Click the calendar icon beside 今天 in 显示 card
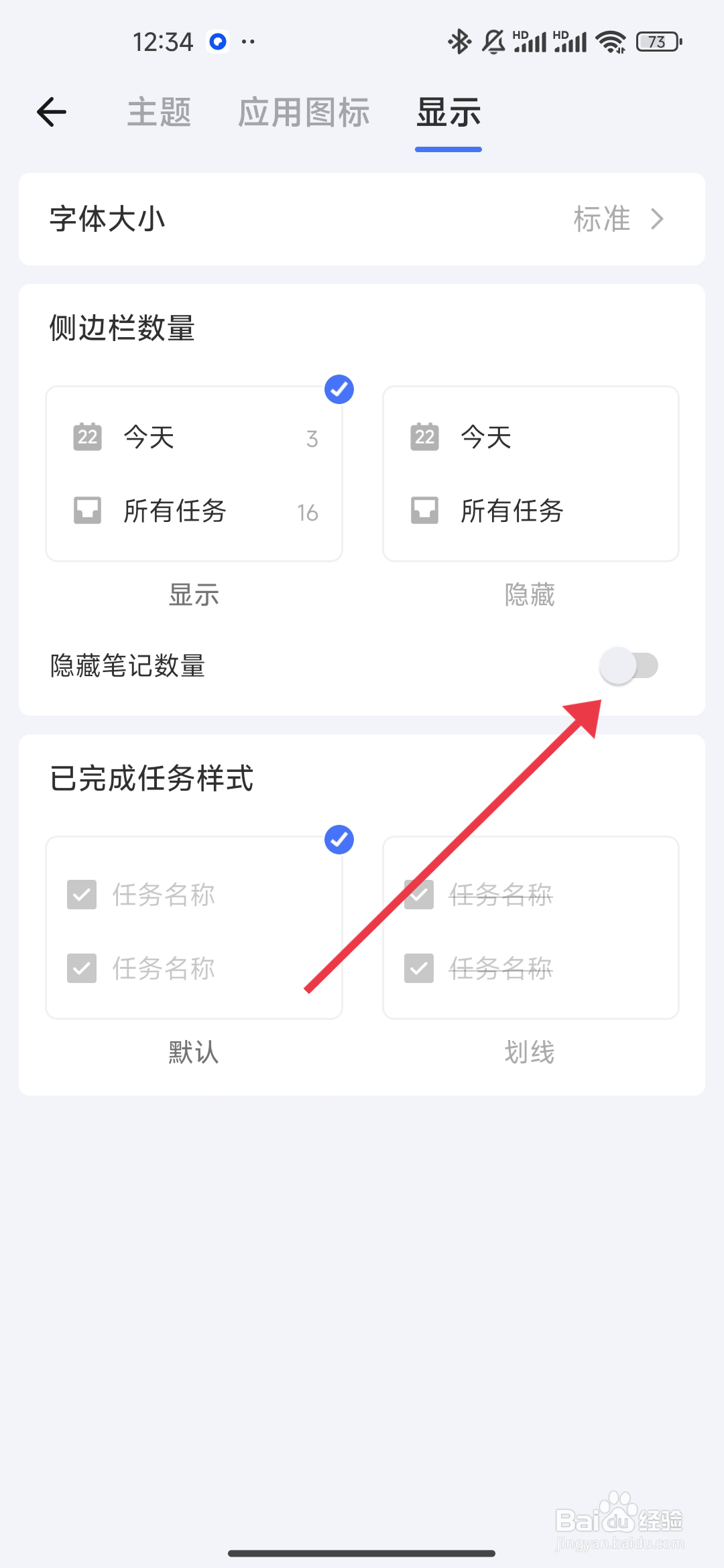 point(86,436)
